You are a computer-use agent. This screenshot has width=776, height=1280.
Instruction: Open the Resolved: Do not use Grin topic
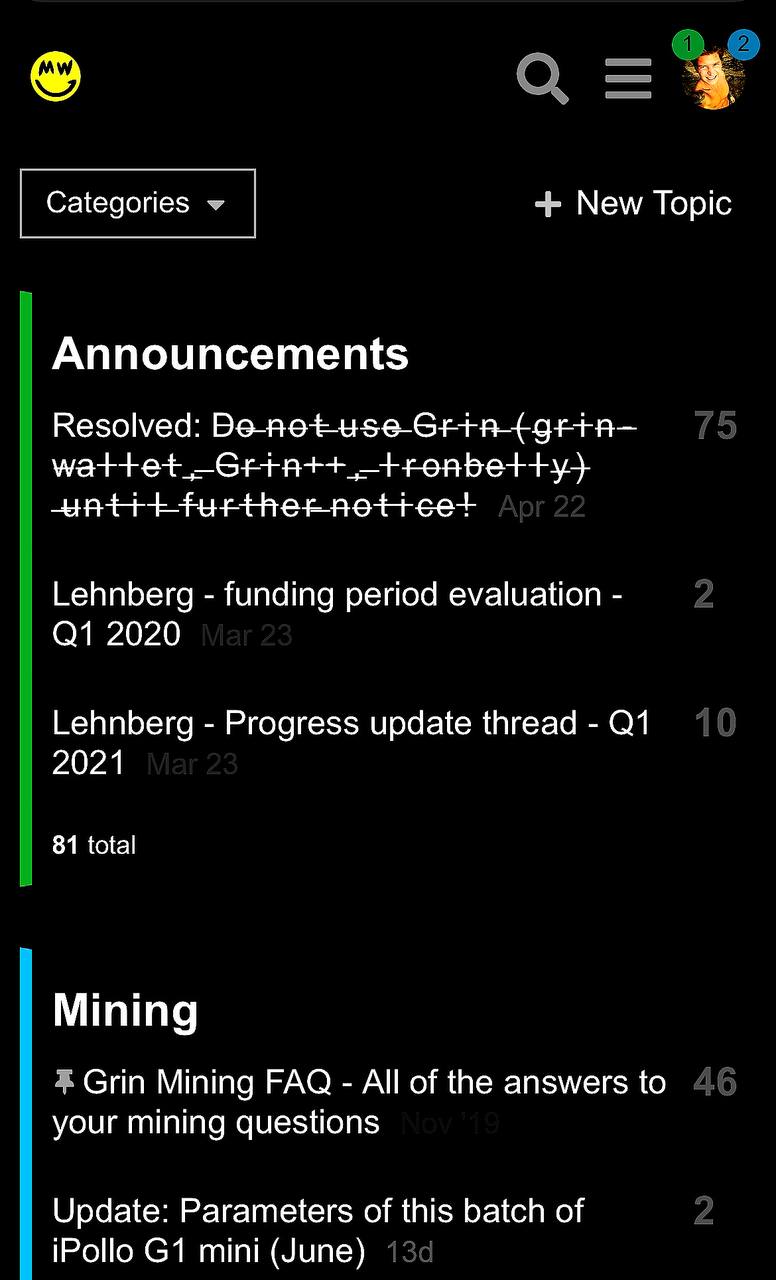tap(345, 465)
